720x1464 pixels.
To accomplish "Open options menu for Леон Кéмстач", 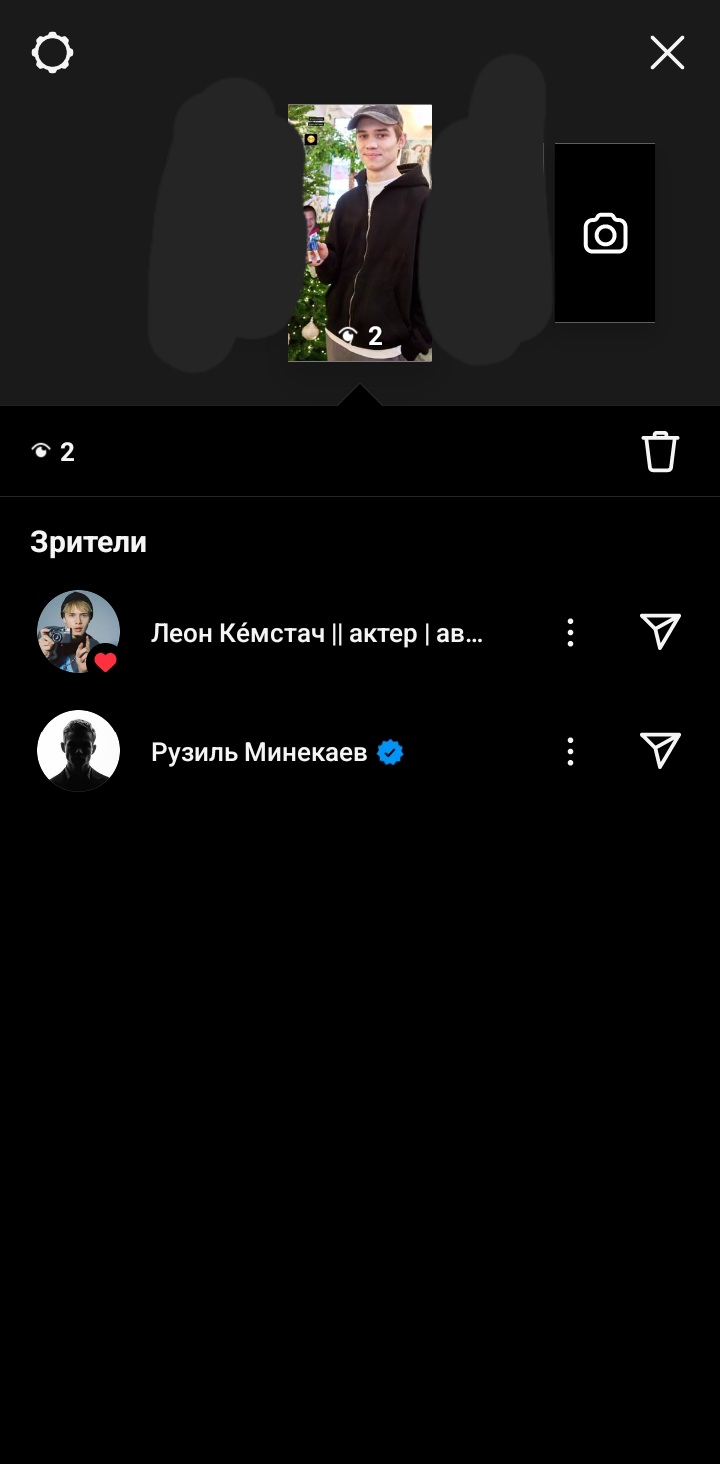I will pos(570,632).
